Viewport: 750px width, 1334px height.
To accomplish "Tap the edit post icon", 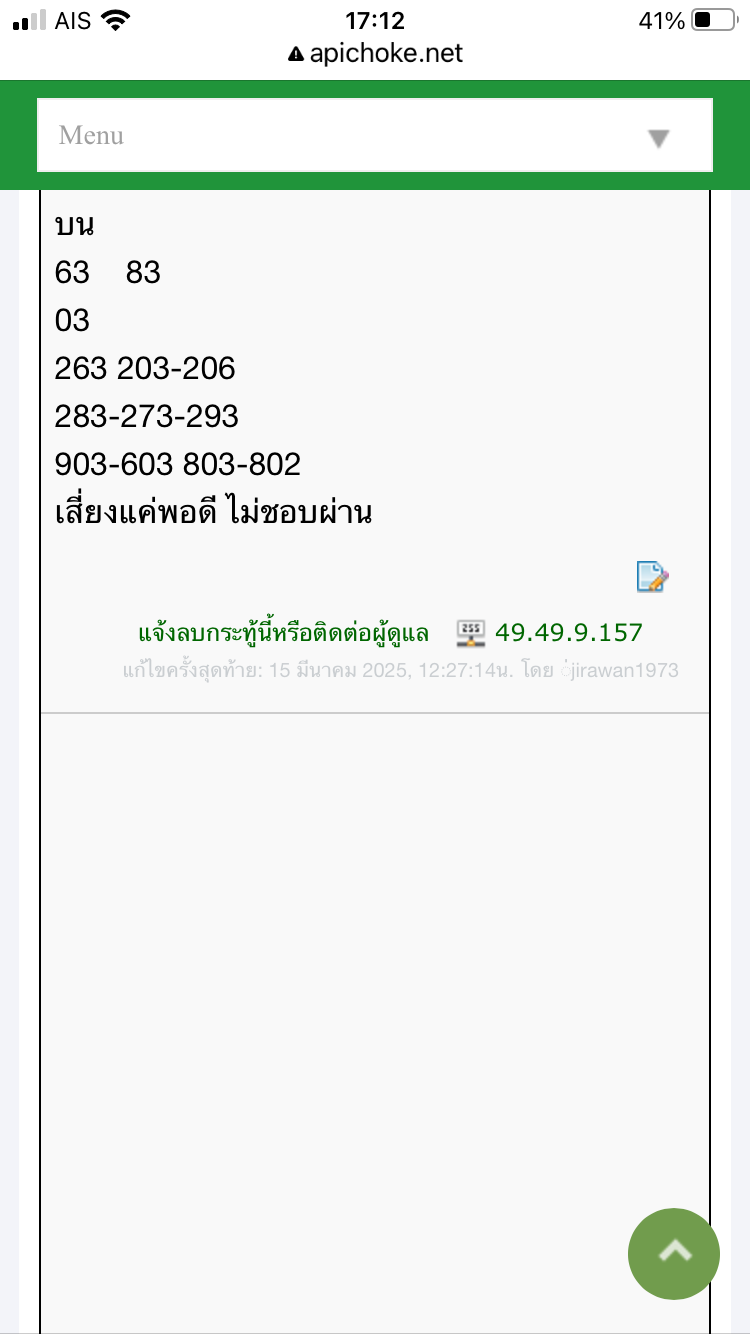I will click(652, 577).
